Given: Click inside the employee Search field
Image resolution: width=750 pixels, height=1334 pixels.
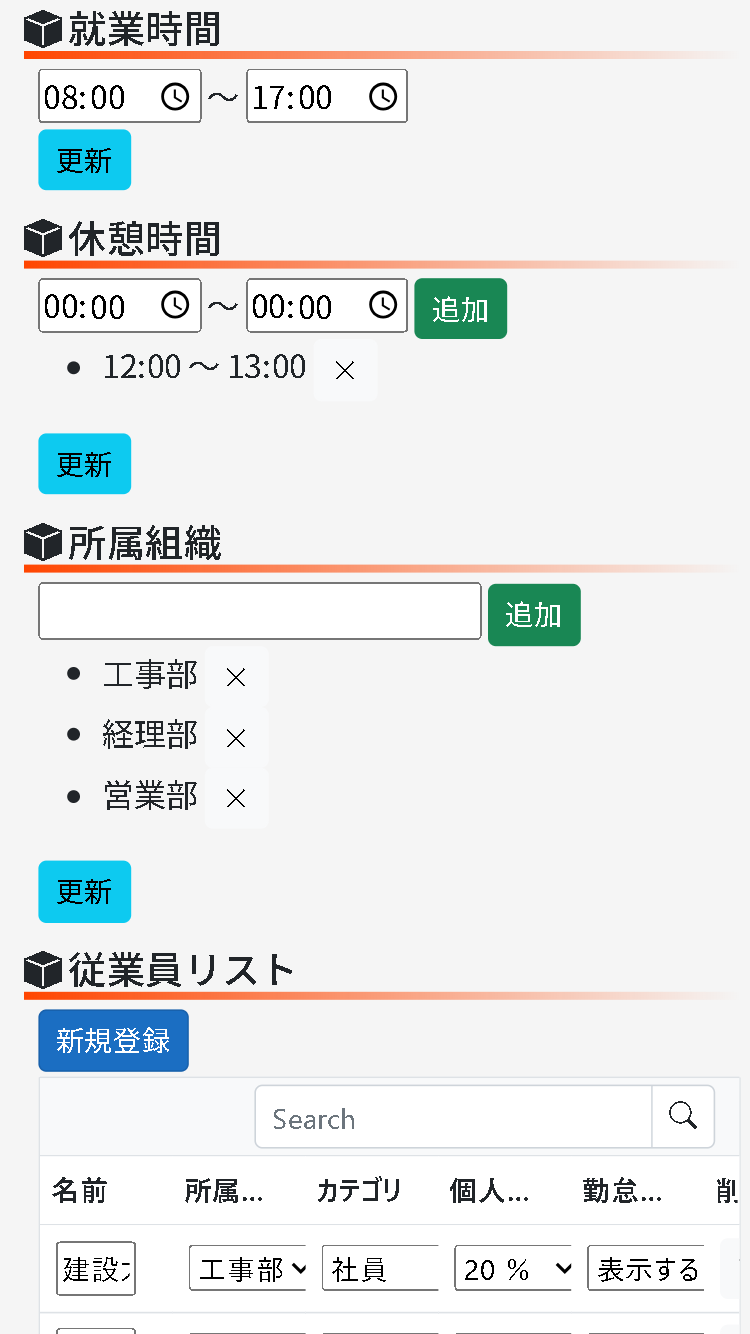Looking at the screenshot, I should pyautogui.click(x=450, y=1116).
